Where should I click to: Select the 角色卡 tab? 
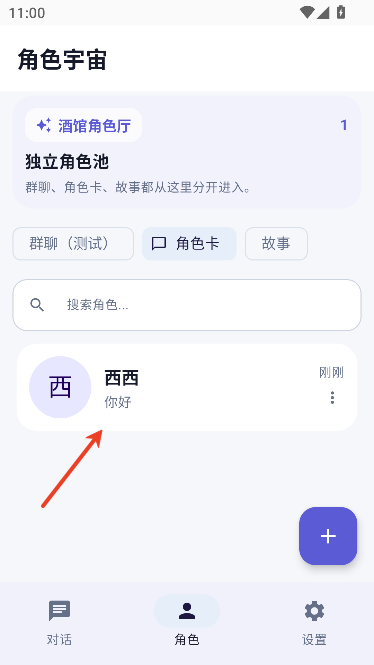click(x=189, y=243)
